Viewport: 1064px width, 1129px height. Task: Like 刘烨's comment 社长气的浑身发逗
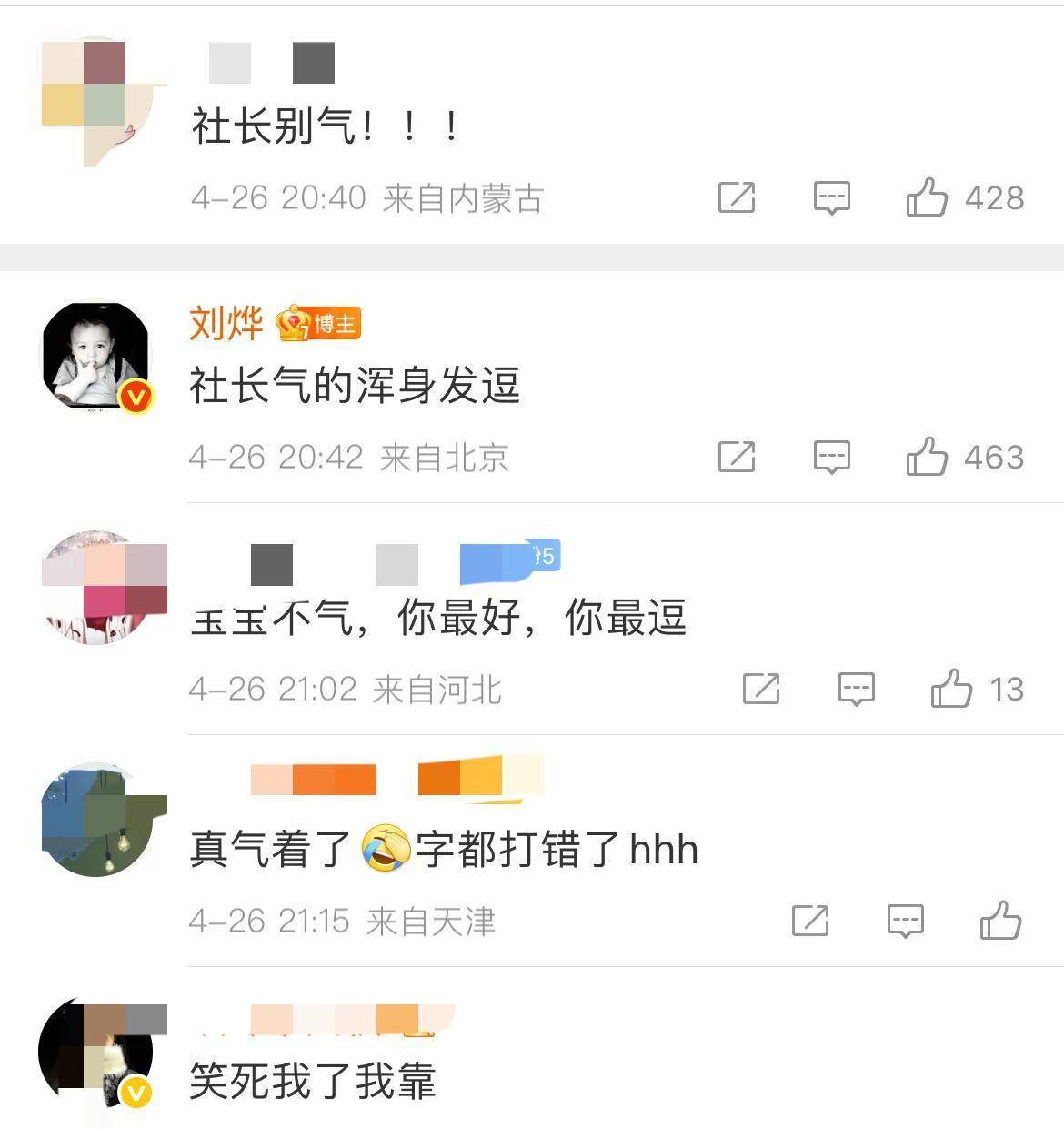(927, 457)
